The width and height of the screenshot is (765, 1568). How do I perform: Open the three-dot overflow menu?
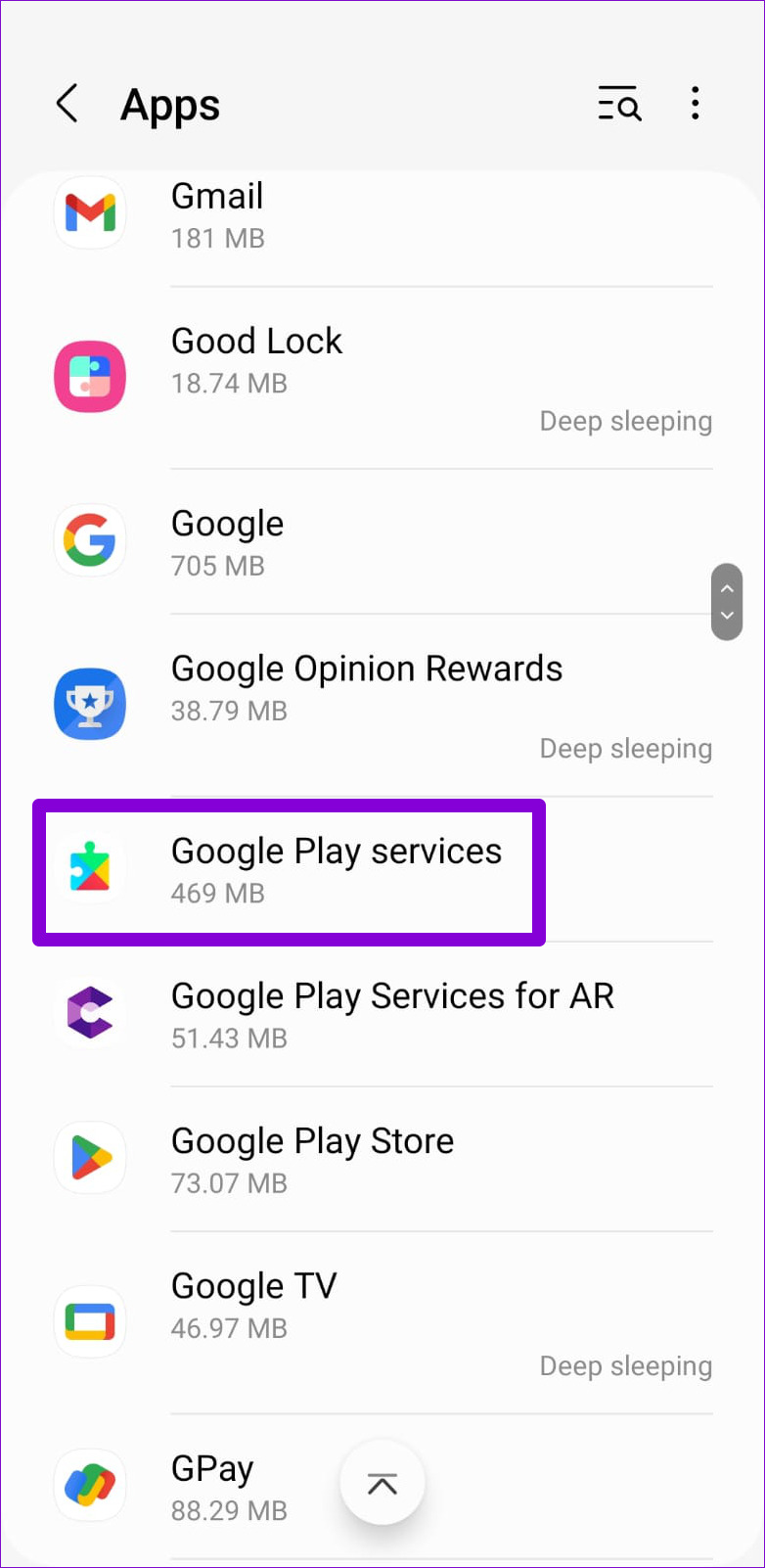click(695, 104)
